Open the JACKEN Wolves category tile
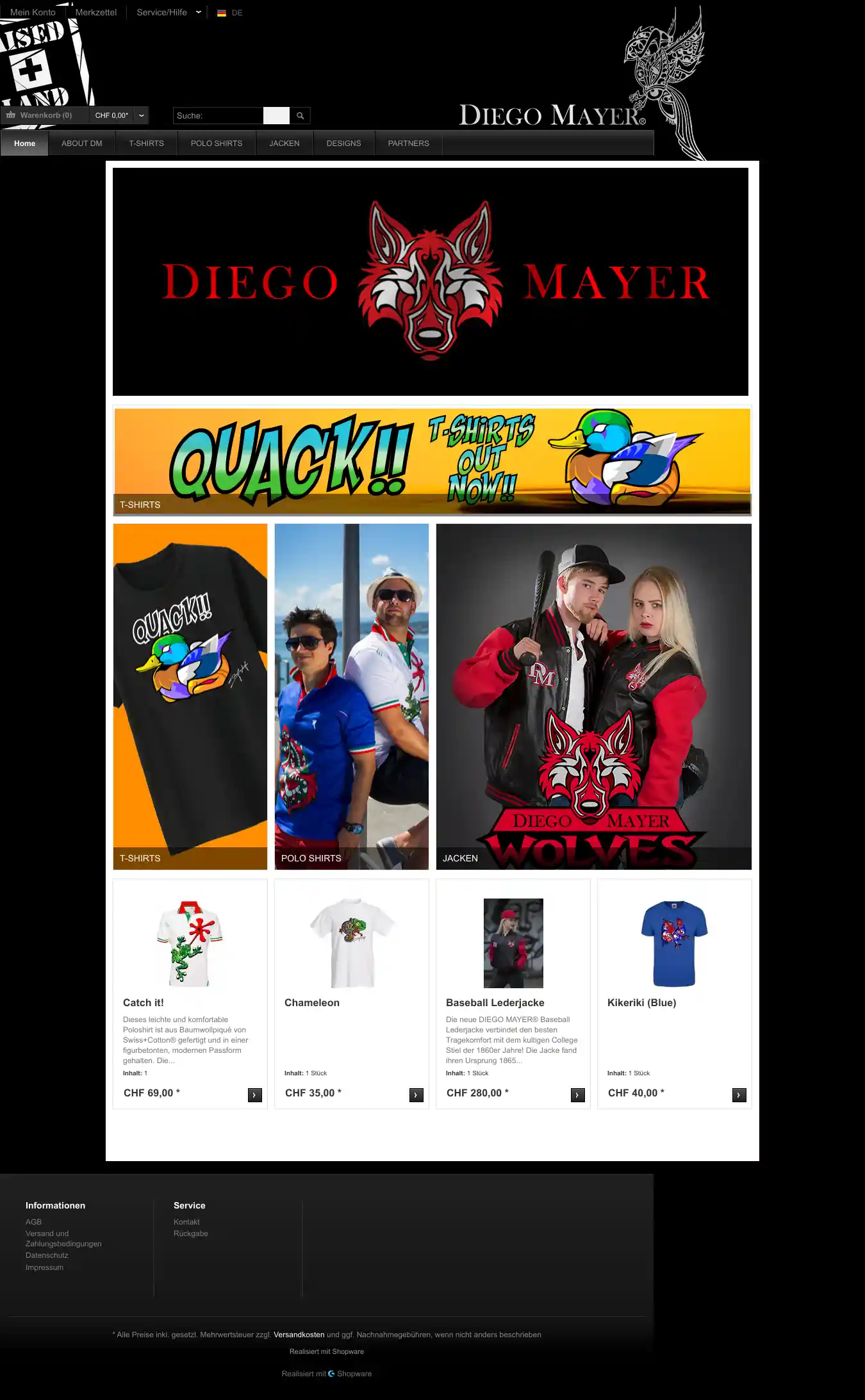This screenshot has width=865, height=1400. [593, 696]
